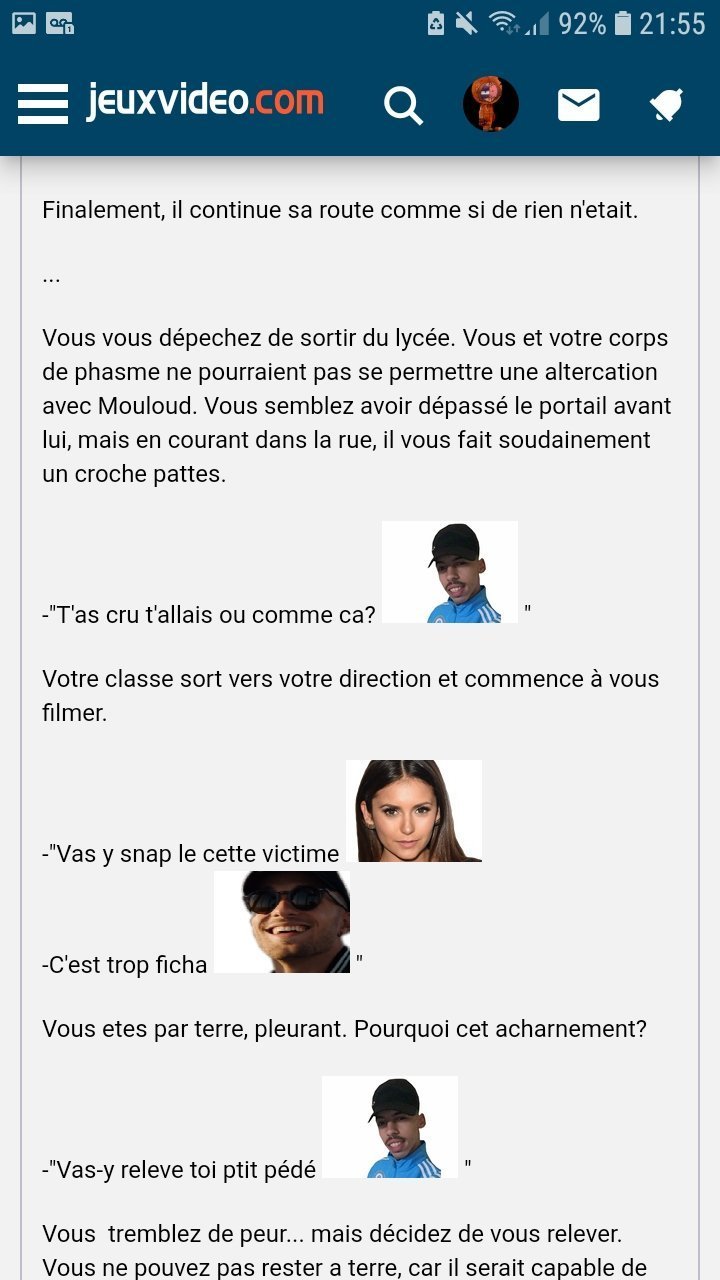Open private messages envelope

pyautogui.click(x=578, y=104)
